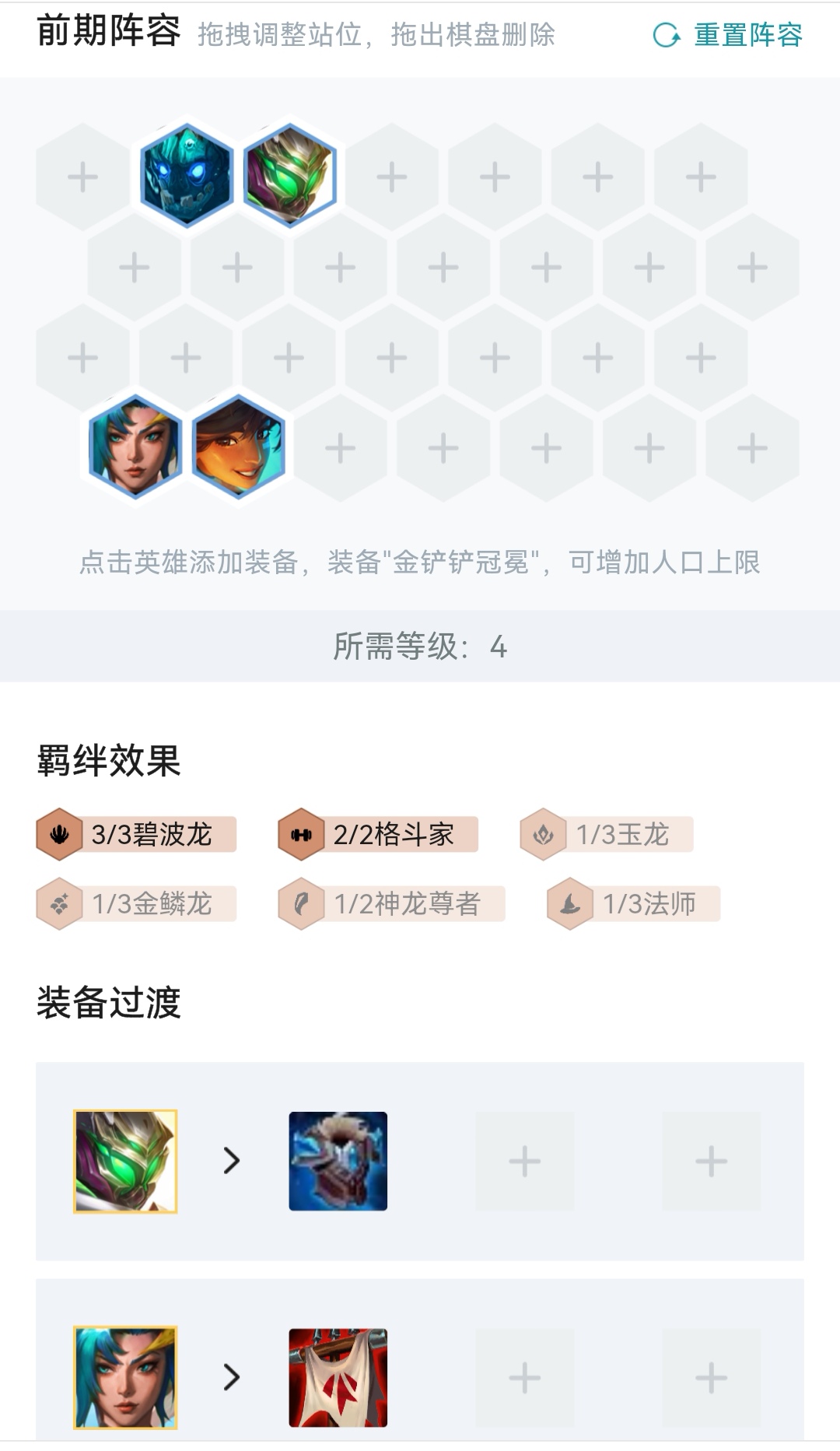
Task: Open the 2/2格斗家 trait chip
Action: 379,835
